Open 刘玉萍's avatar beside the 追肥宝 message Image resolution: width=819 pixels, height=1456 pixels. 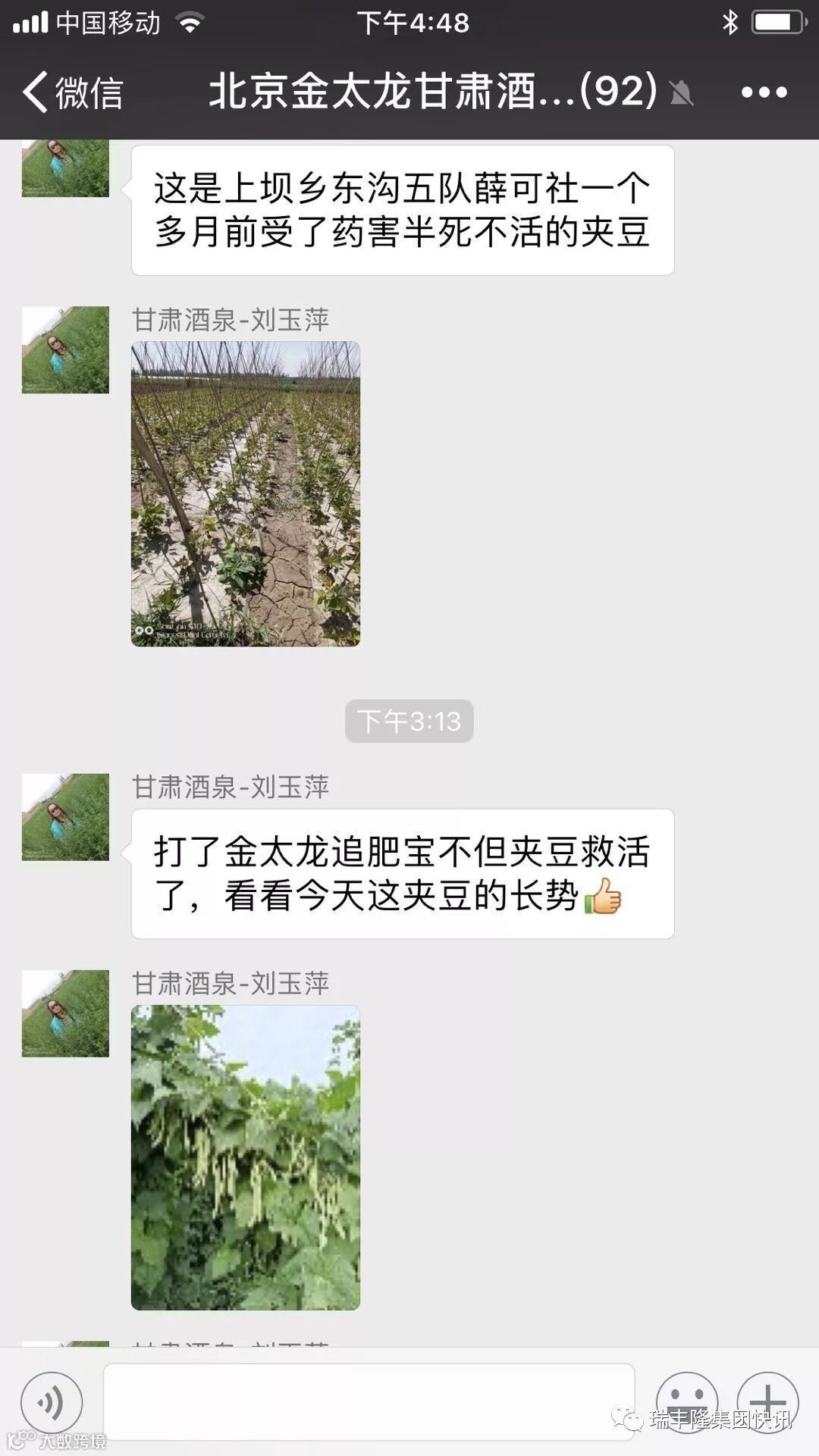[x=65, y=817]
